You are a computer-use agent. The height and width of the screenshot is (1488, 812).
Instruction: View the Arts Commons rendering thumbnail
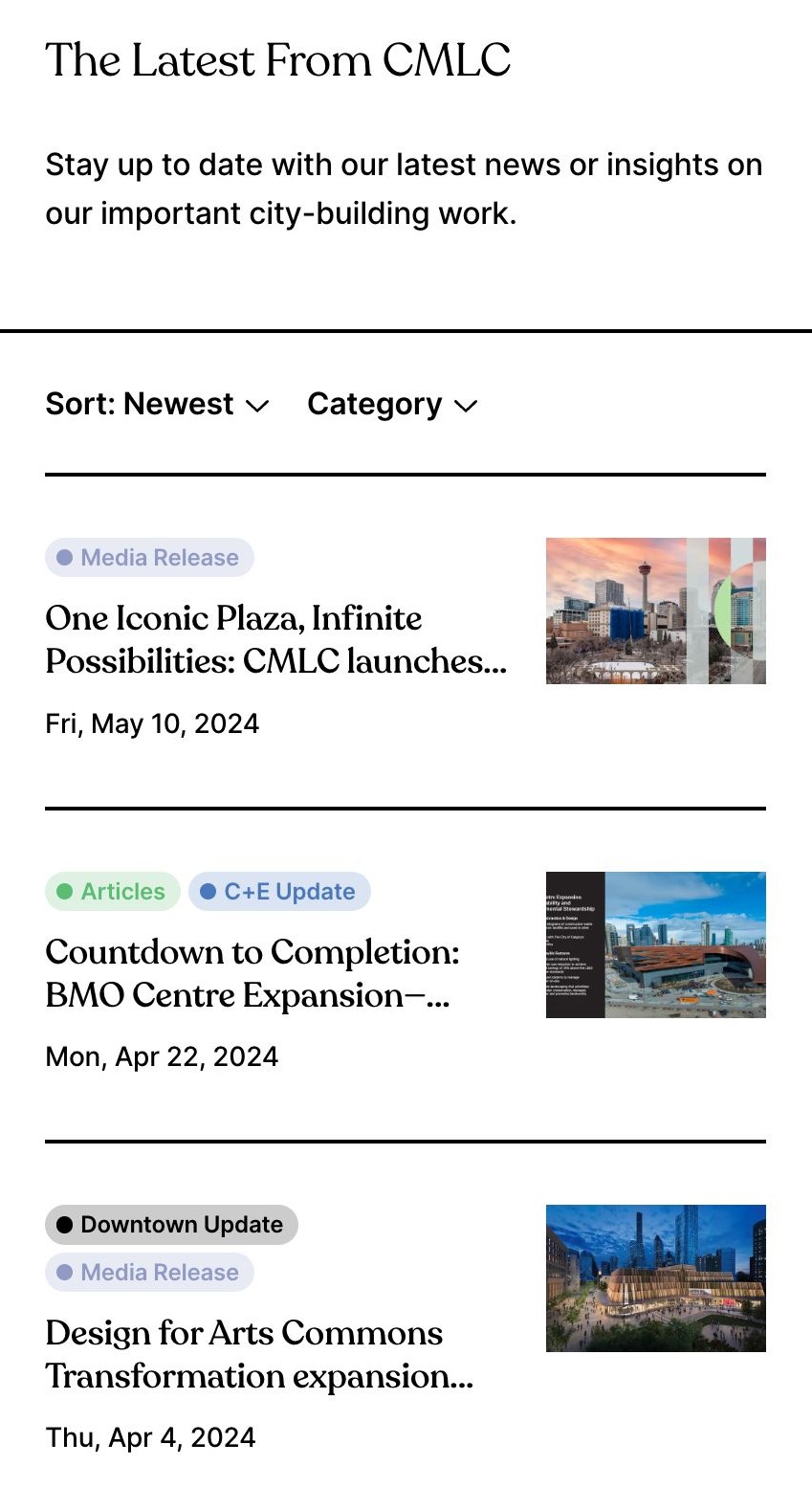(655, 1277)
